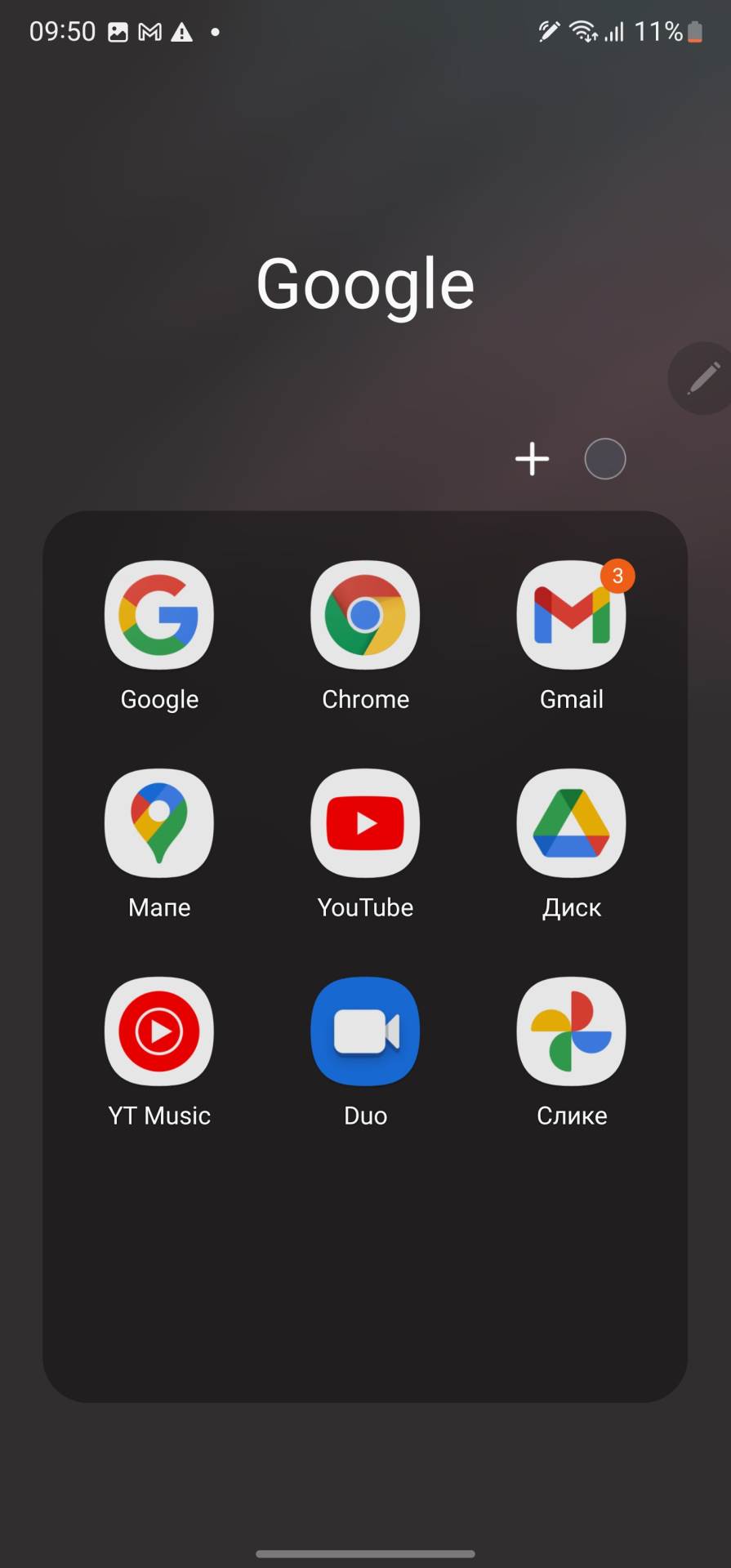This screenshot has height=1568, width=731.
Task: Launch Chrome browser
Action: [x=365, y=615]
